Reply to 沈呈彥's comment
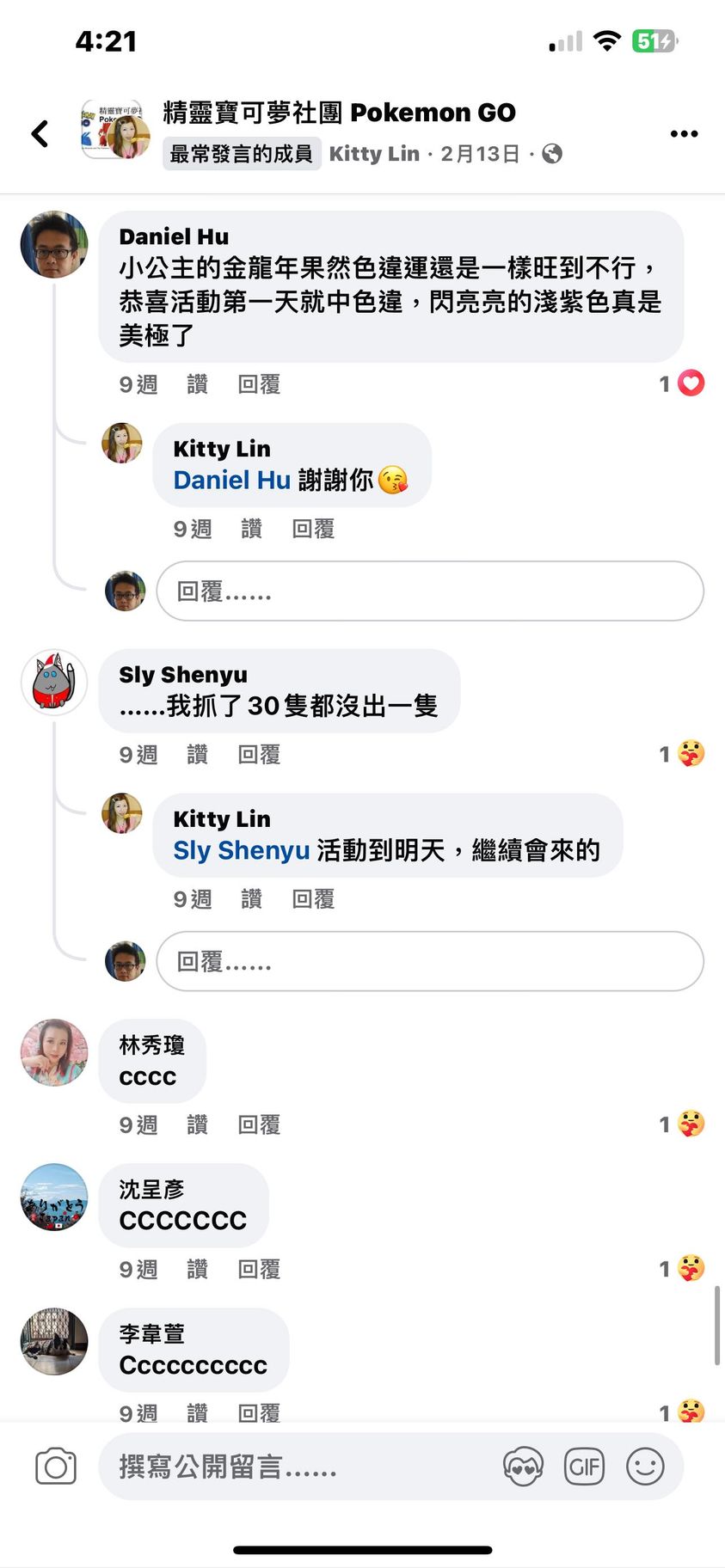 259,1269
